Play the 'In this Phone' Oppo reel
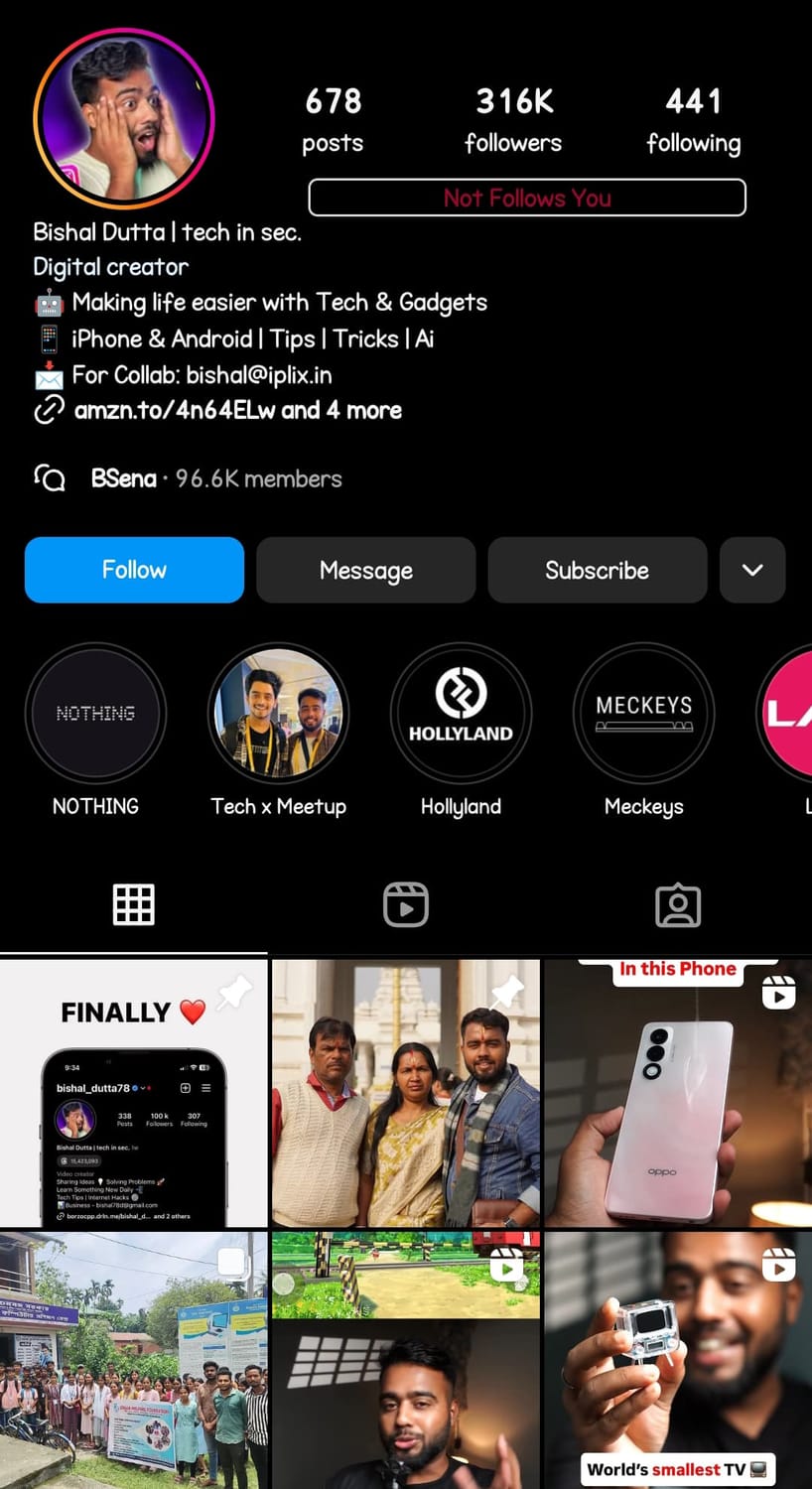 point(678,1092)
